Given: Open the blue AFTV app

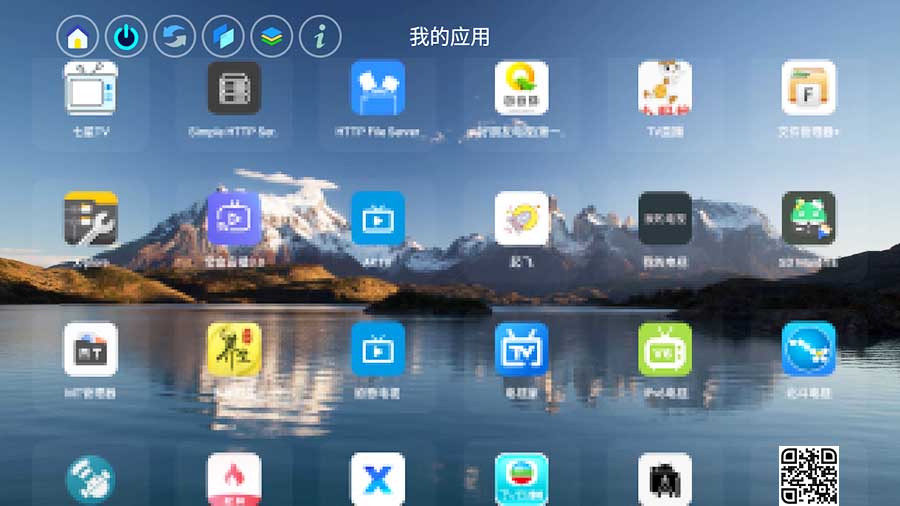Looking at the screenshot, I should 378,219.
